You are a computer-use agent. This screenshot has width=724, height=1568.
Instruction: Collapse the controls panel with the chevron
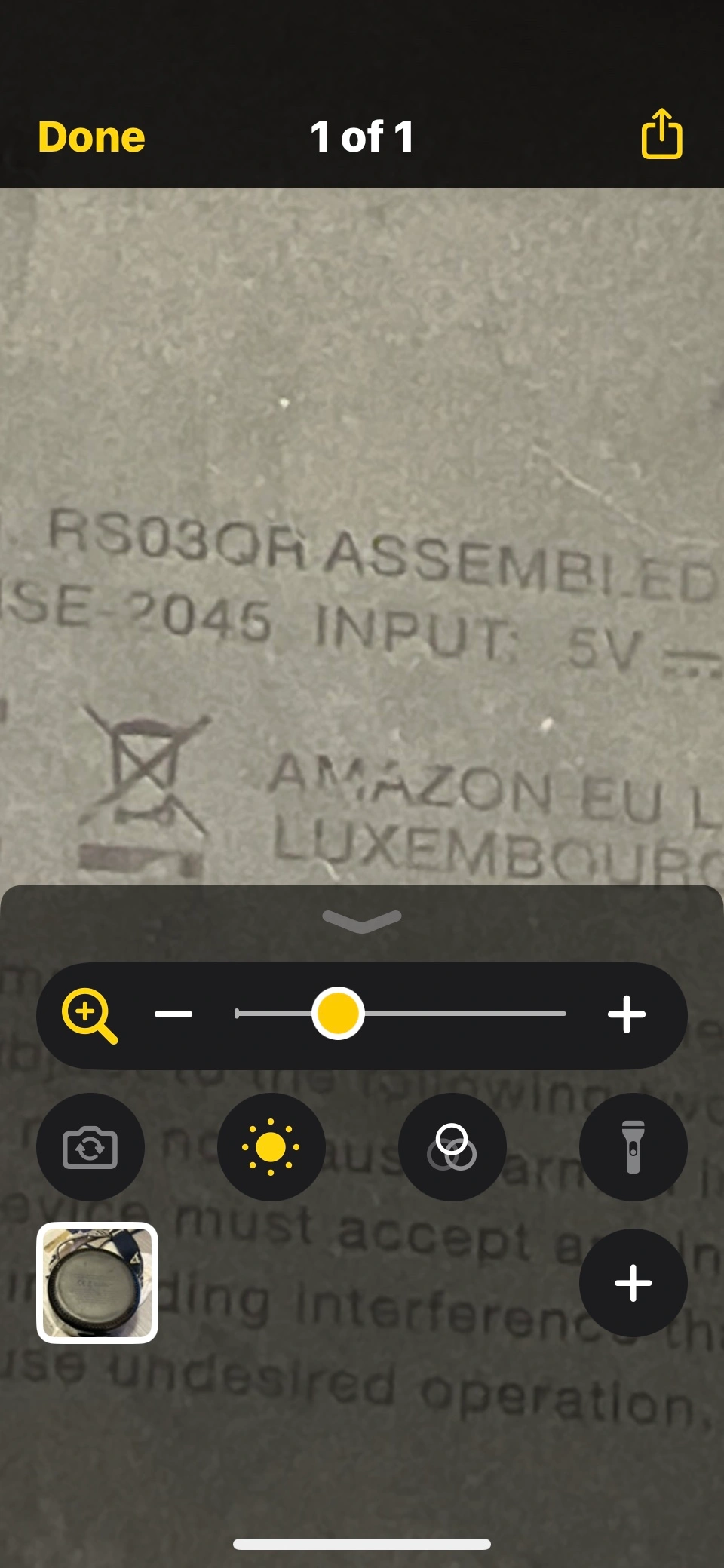tap(362, 920)
